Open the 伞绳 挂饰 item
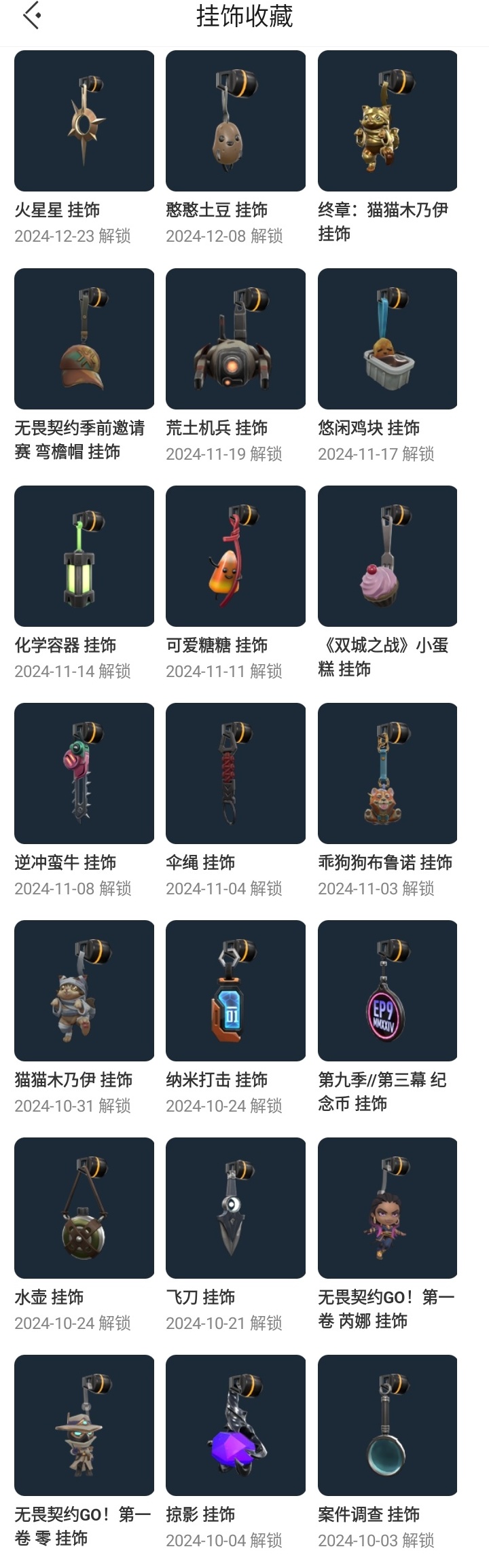The width and height of the screenshot is (489, 1568). pos(236,773)
